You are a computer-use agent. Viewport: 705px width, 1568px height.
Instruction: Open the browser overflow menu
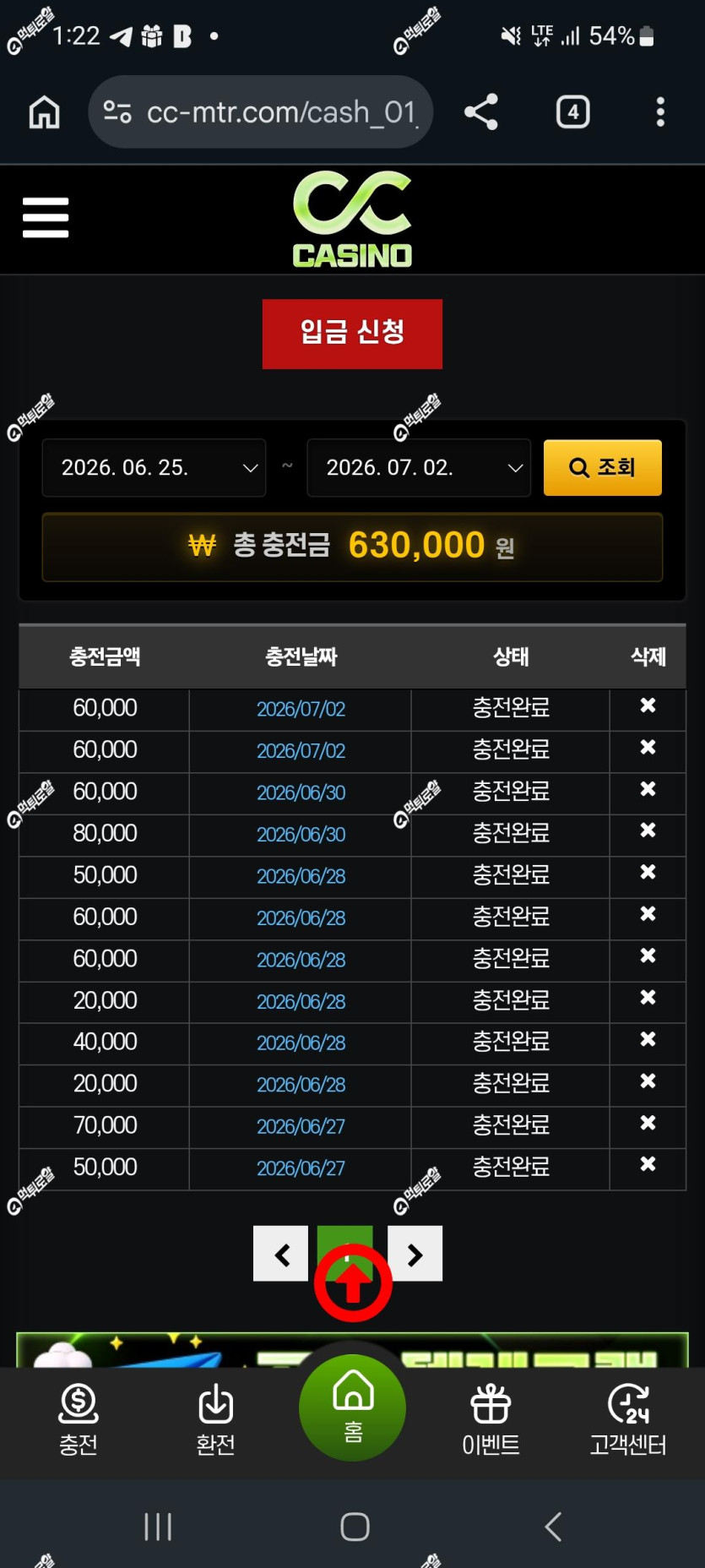point(660,112)
